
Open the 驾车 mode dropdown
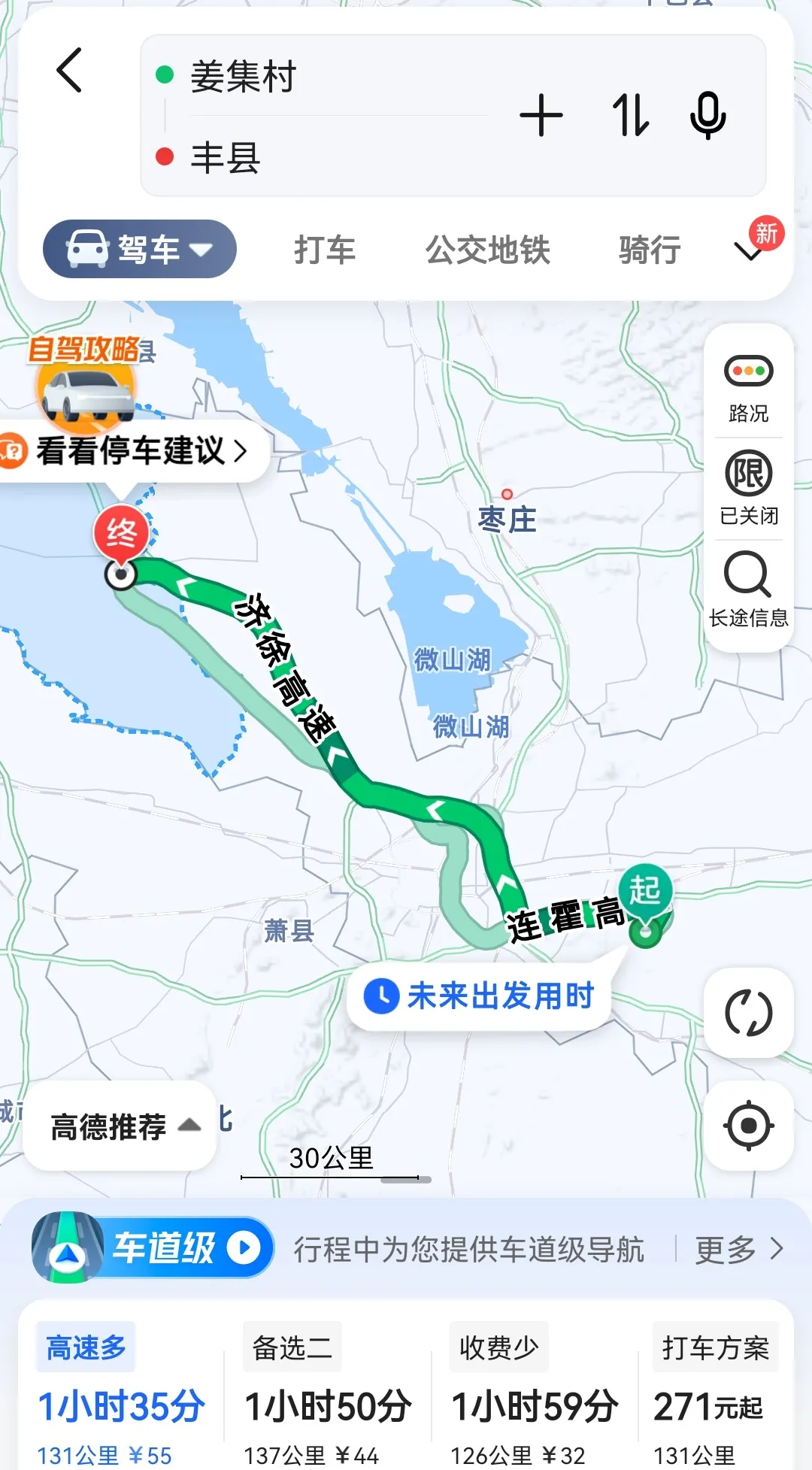click(140, 249)
